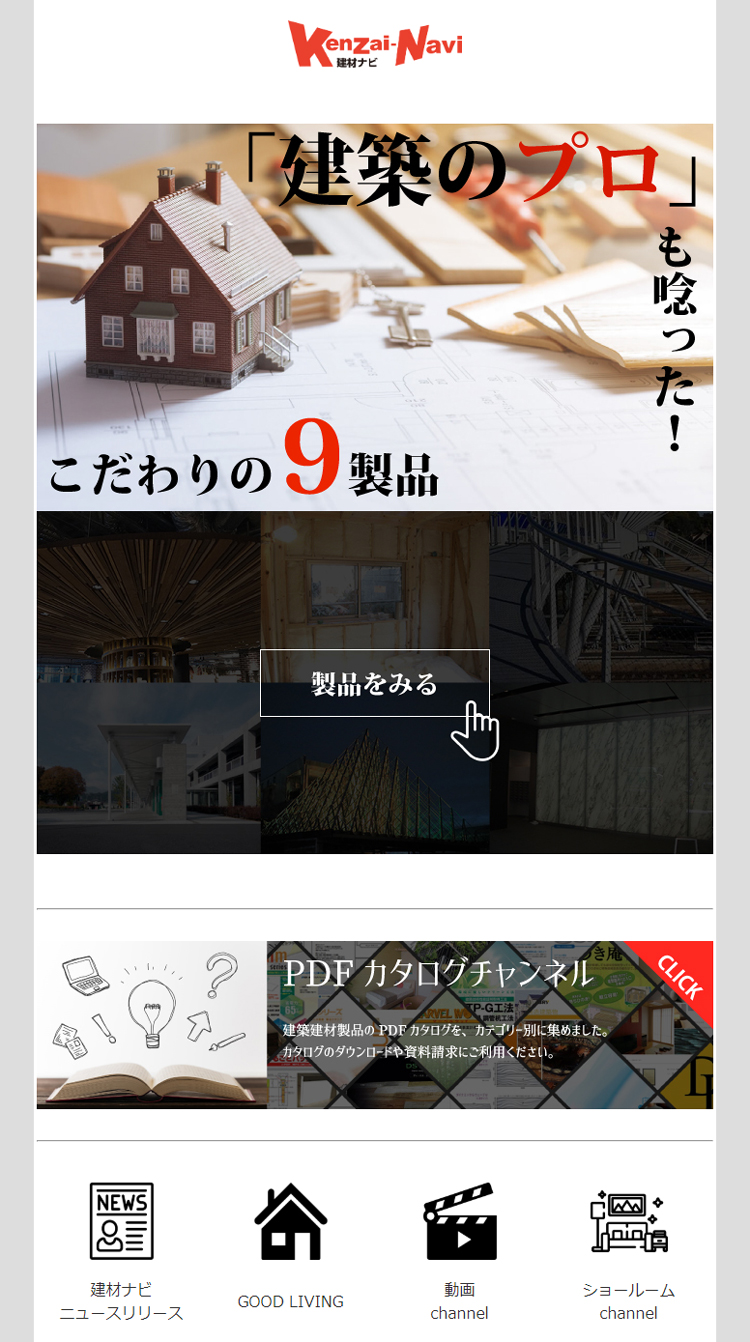Visit the ショールーム channel

(629, 1250)
